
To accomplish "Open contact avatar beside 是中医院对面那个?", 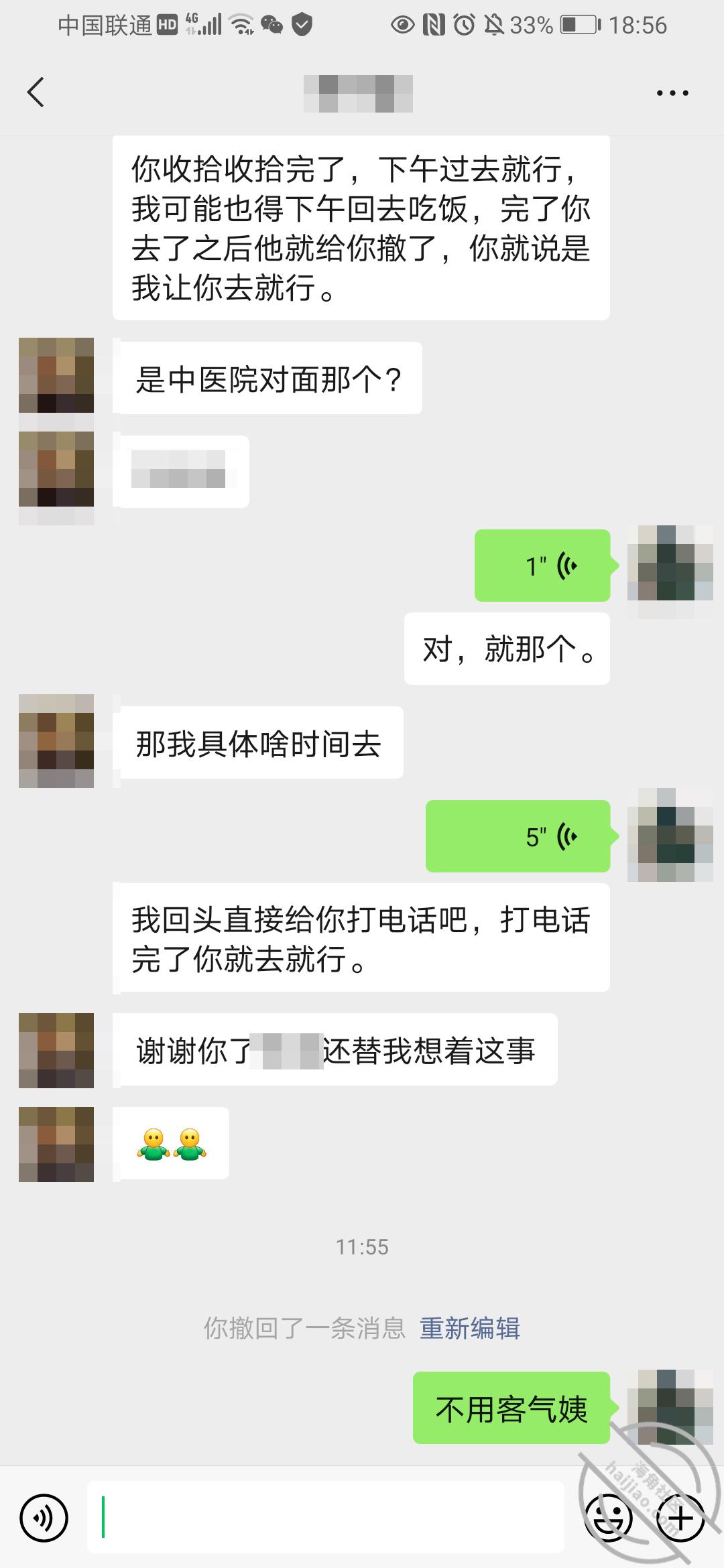I will tap(56, 375).
